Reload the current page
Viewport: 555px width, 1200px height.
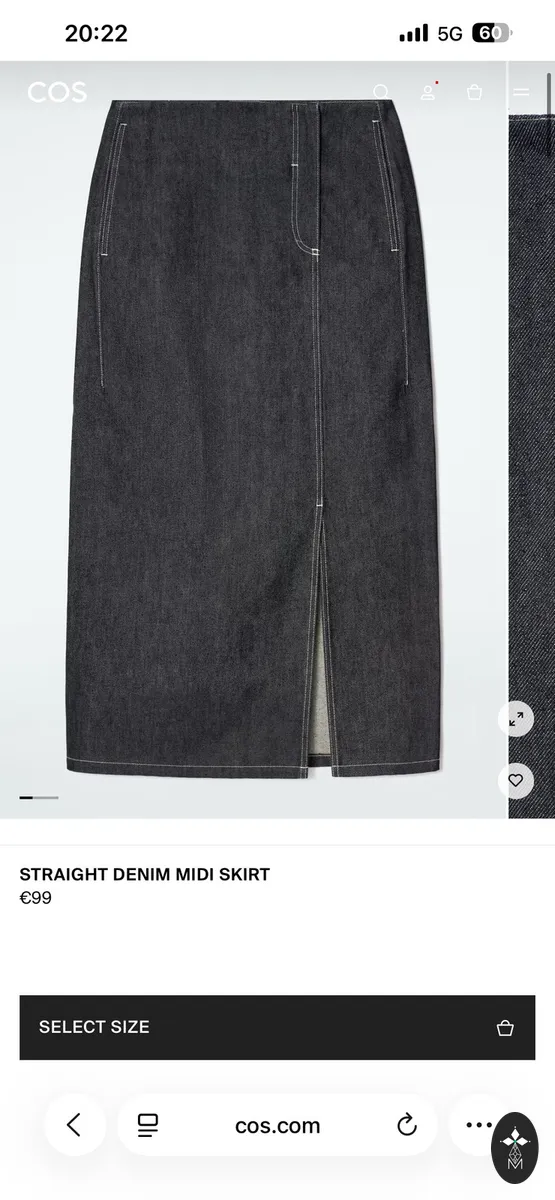tap(407, 1125)
